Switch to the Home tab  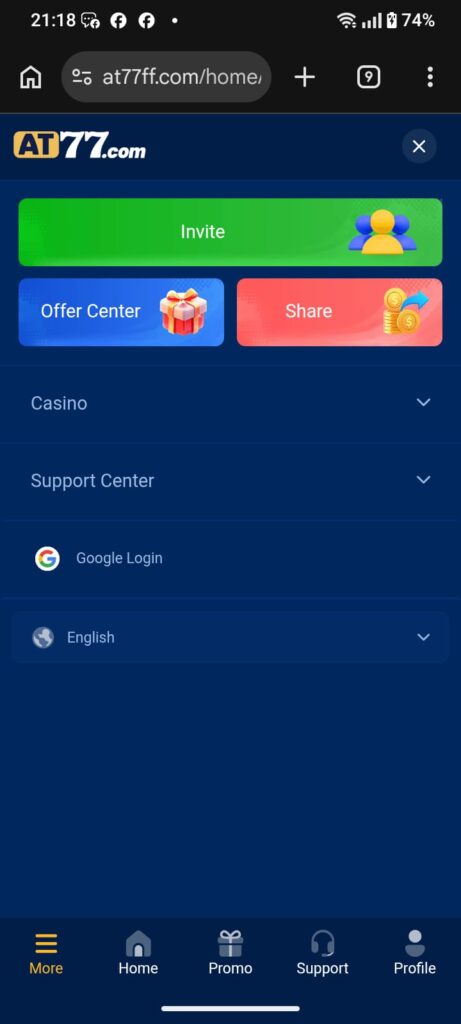(x=138, y=953)
